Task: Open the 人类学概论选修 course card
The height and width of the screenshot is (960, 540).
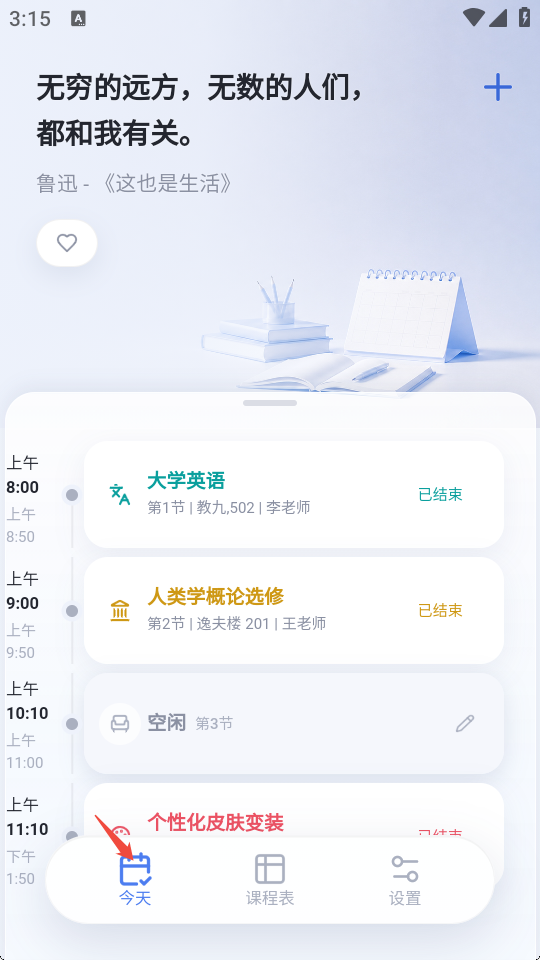Action: [294, 610]
